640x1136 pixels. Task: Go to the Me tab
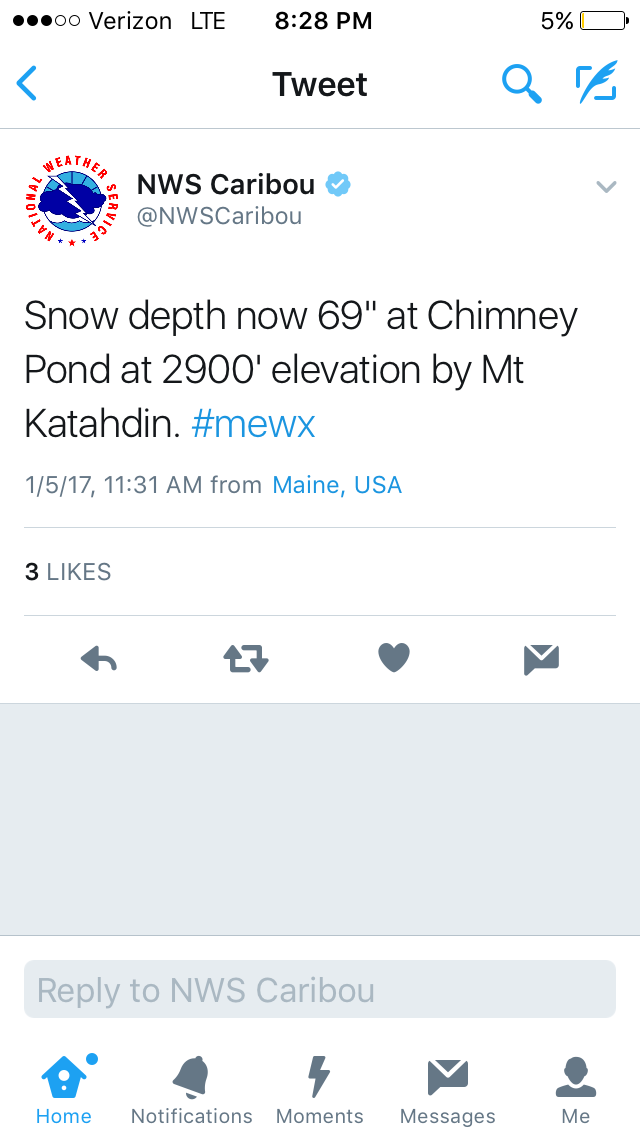(x=575, y=1089)
